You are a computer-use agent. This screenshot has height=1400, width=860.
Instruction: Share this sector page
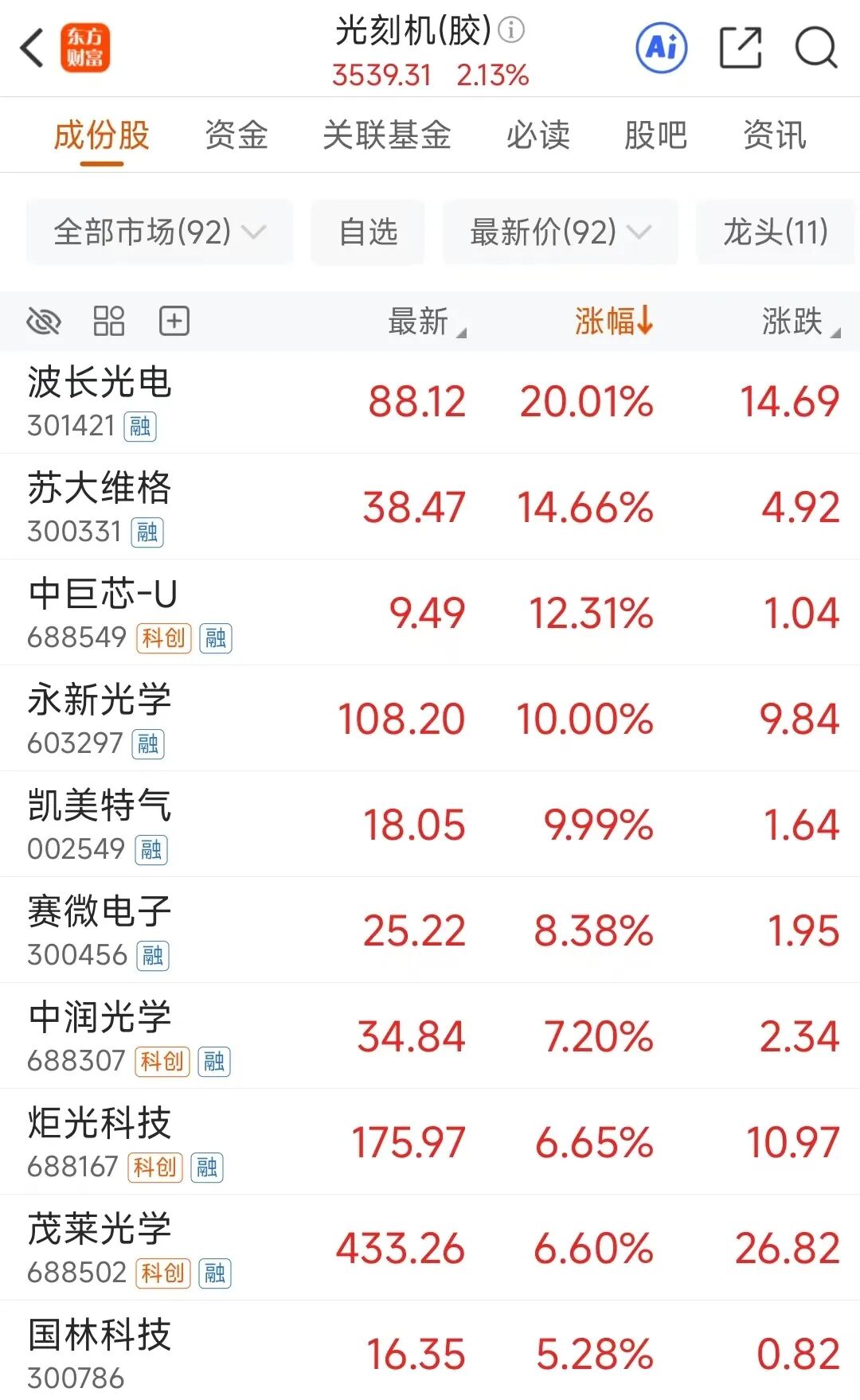point(741,48)
